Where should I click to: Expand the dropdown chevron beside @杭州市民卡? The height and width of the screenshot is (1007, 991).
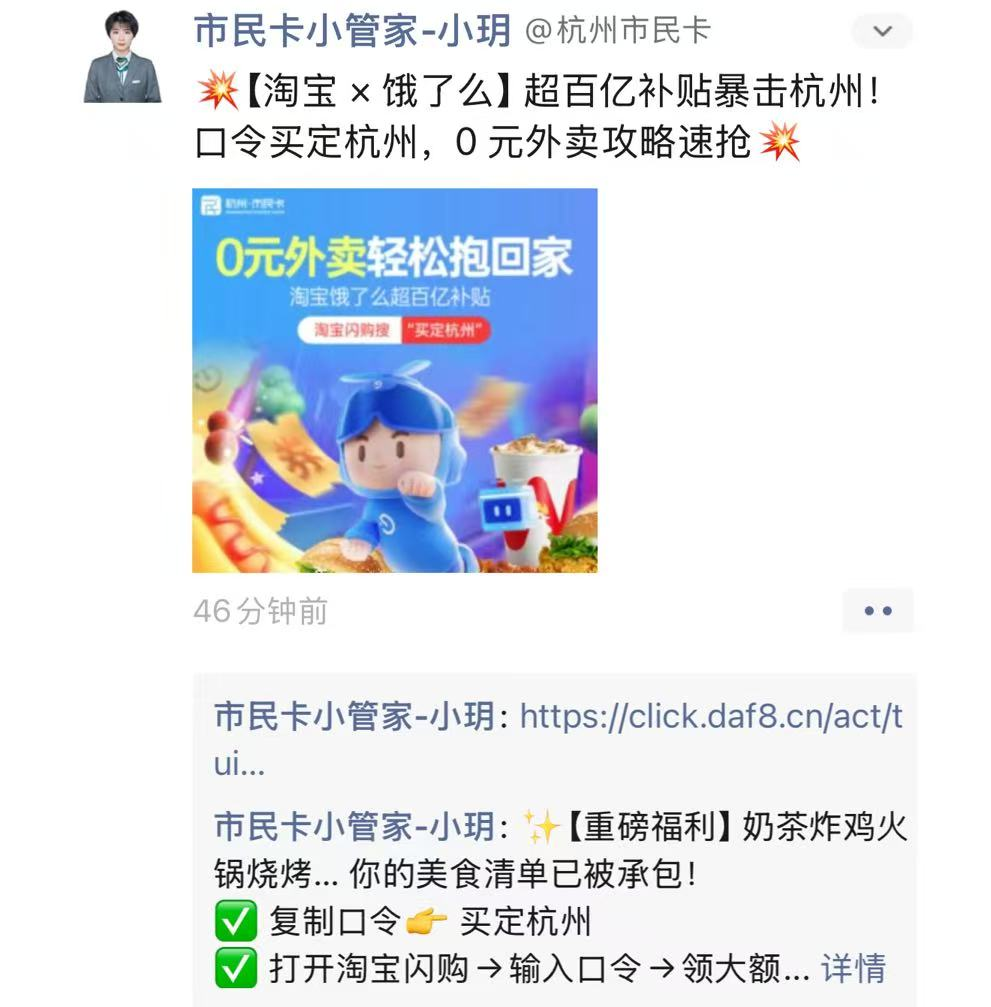[882, 32]
